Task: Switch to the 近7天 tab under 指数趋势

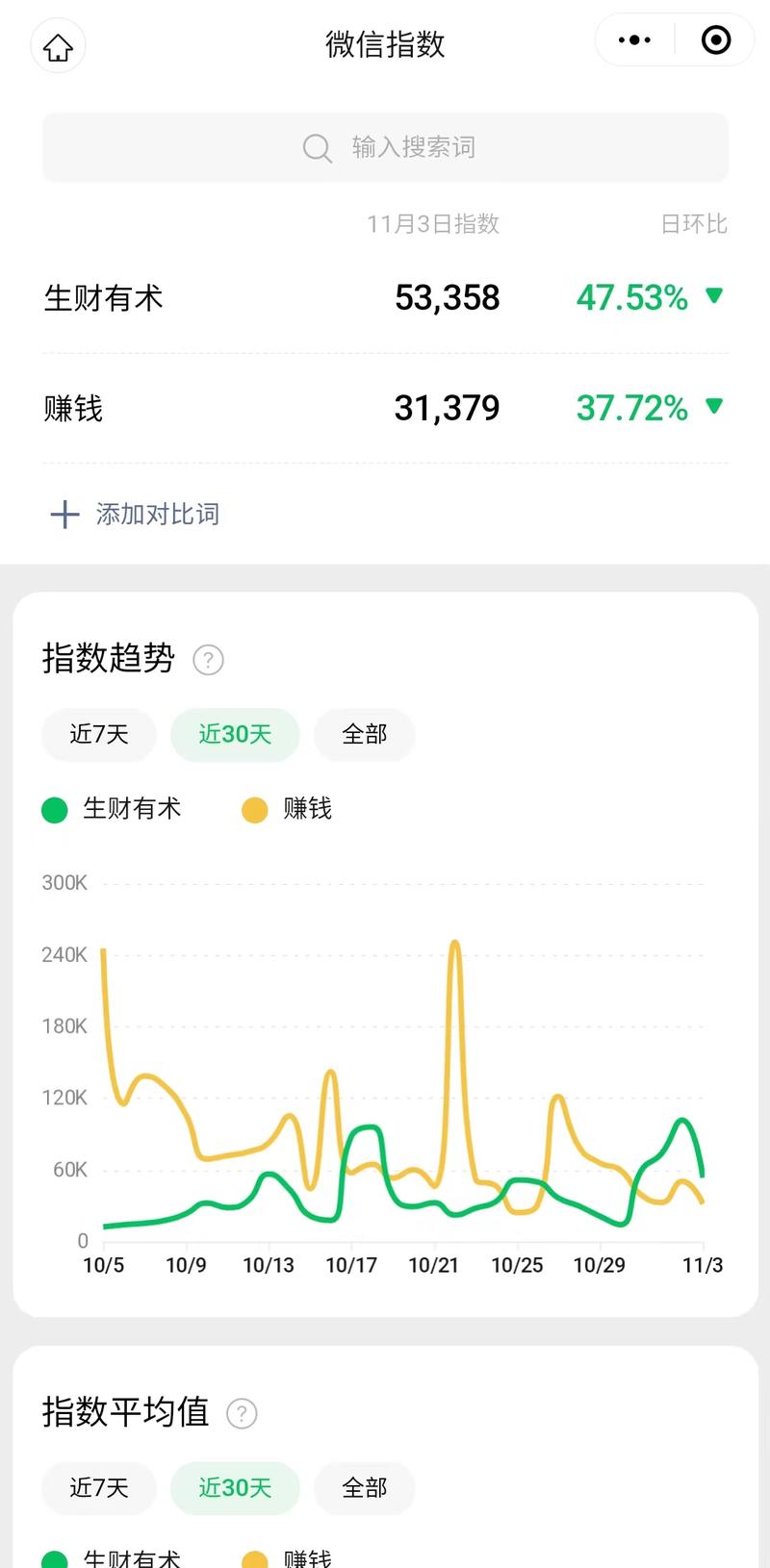Action: (x=98, y=734)
